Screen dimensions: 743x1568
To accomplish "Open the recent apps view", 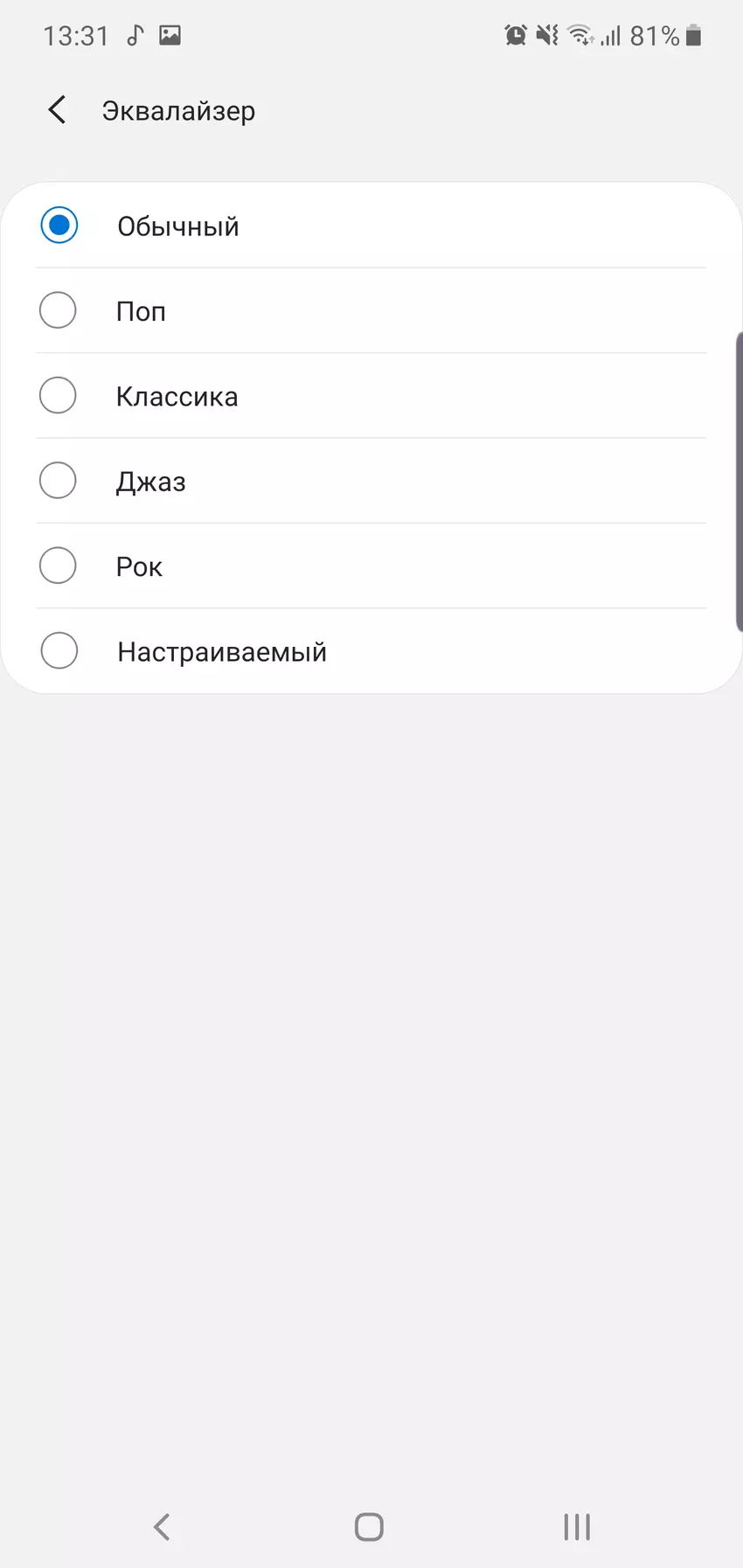I will 577,1527.
